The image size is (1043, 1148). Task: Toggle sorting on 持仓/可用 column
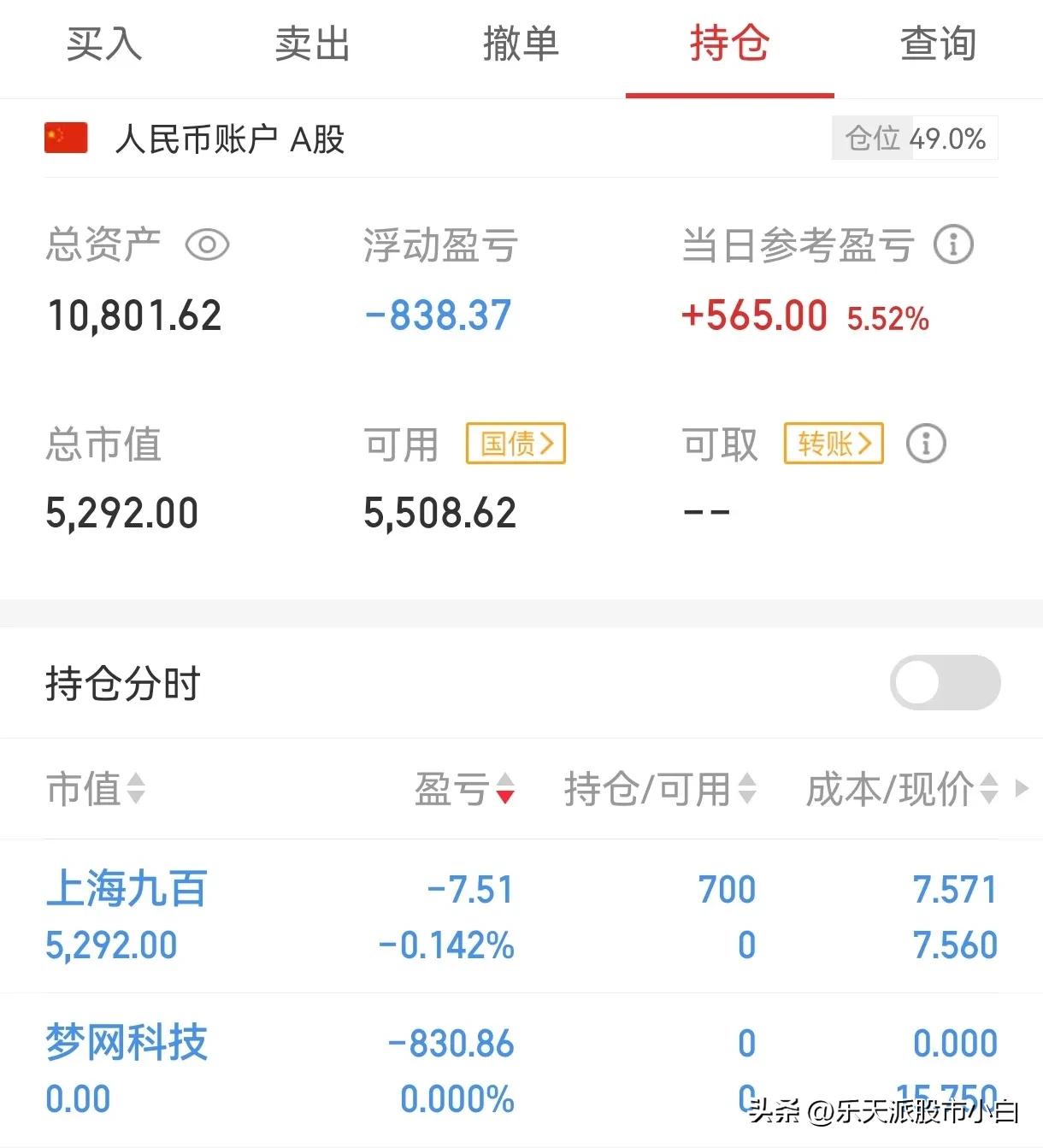(748, 790)
